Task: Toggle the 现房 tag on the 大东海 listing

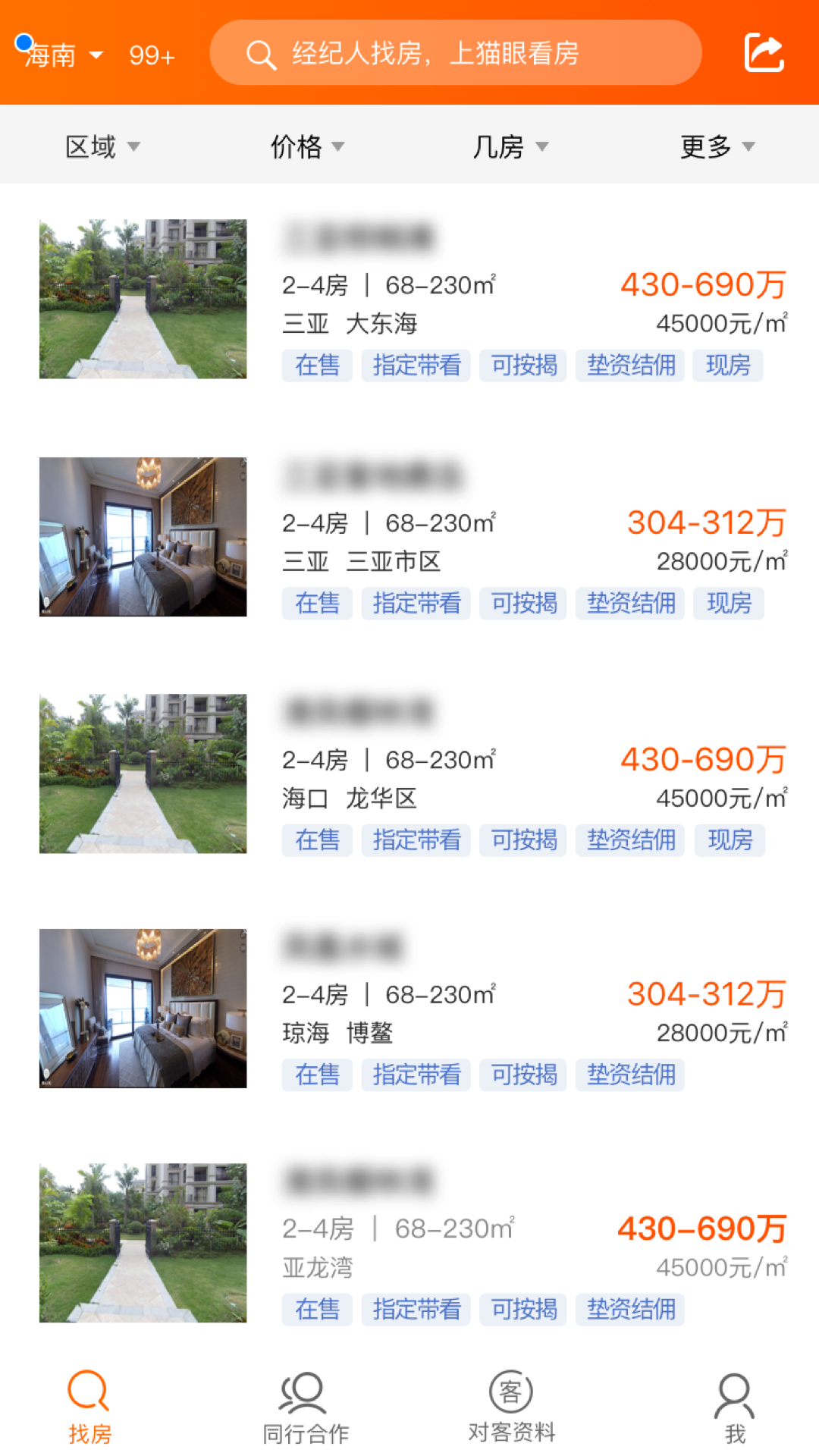Action: tap(727, 366)
